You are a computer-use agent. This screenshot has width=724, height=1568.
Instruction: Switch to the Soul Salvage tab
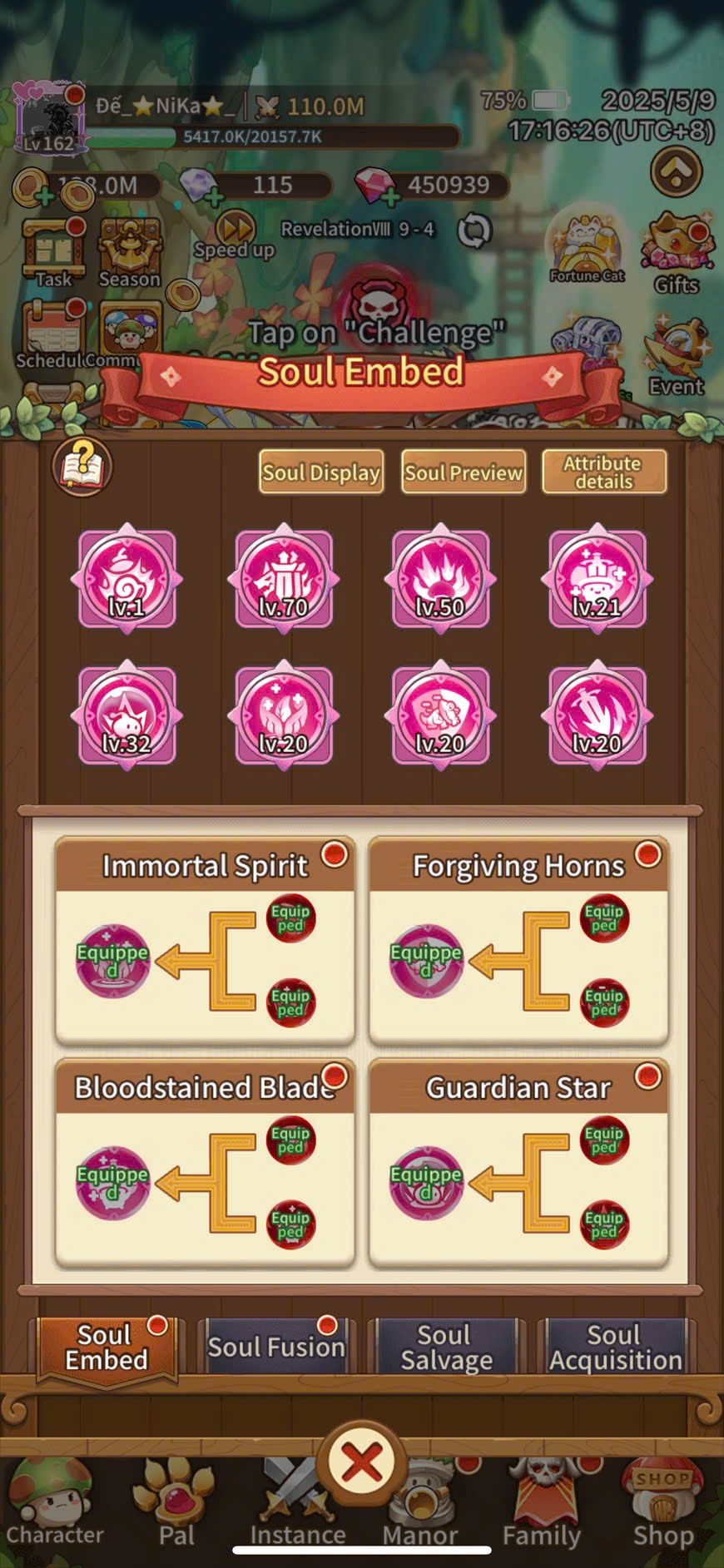click(446, 1347)
